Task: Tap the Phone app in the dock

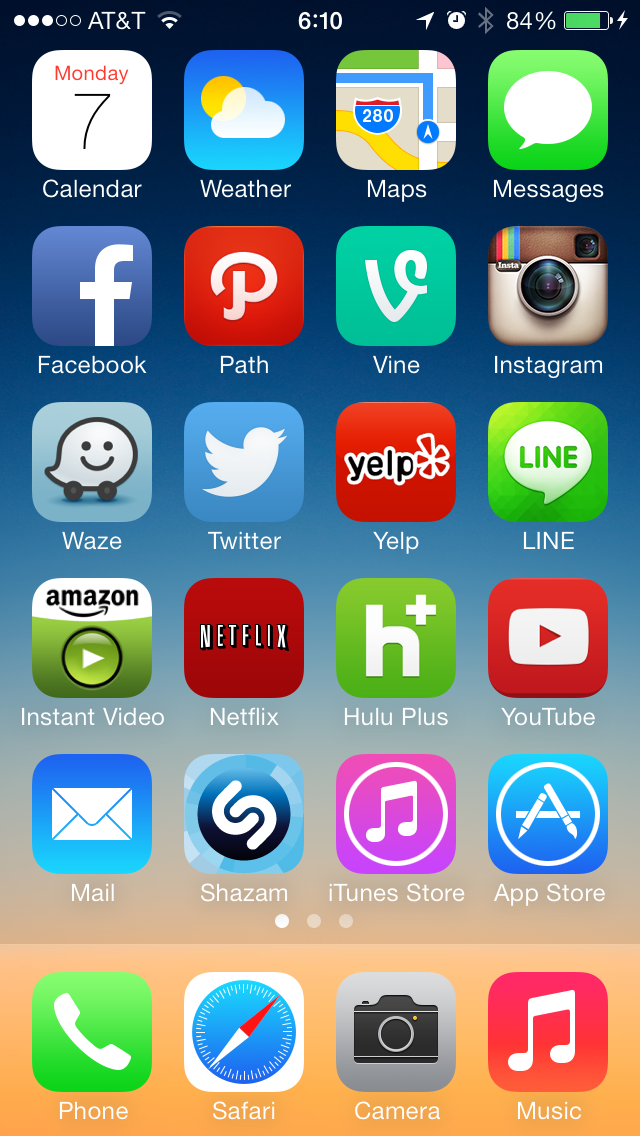Action: [92, 1032]
